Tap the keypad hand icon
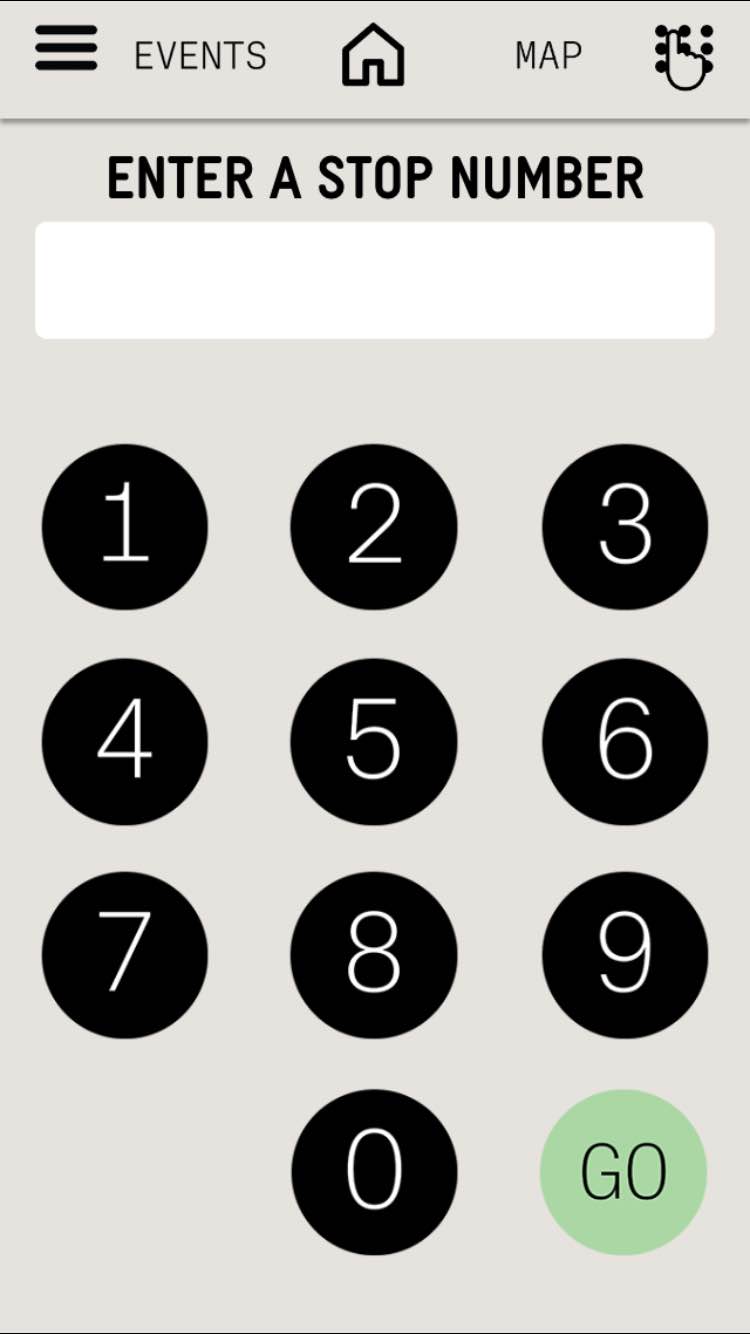Image resolution: width=750 pixels, height=1334 pixels. (x=684, y=56)
